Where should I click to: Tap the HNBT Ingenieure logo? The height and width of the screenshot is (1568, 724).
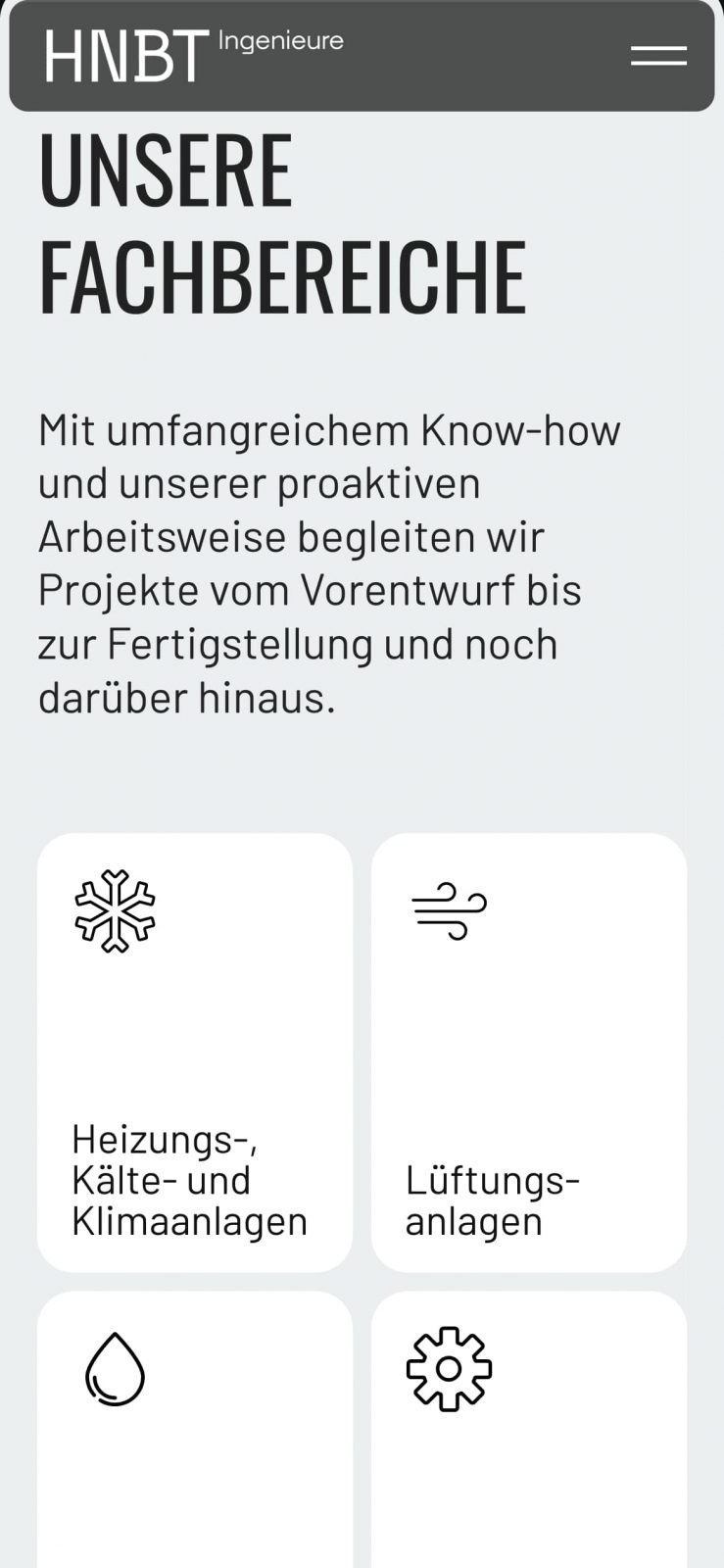pos(194,55)
